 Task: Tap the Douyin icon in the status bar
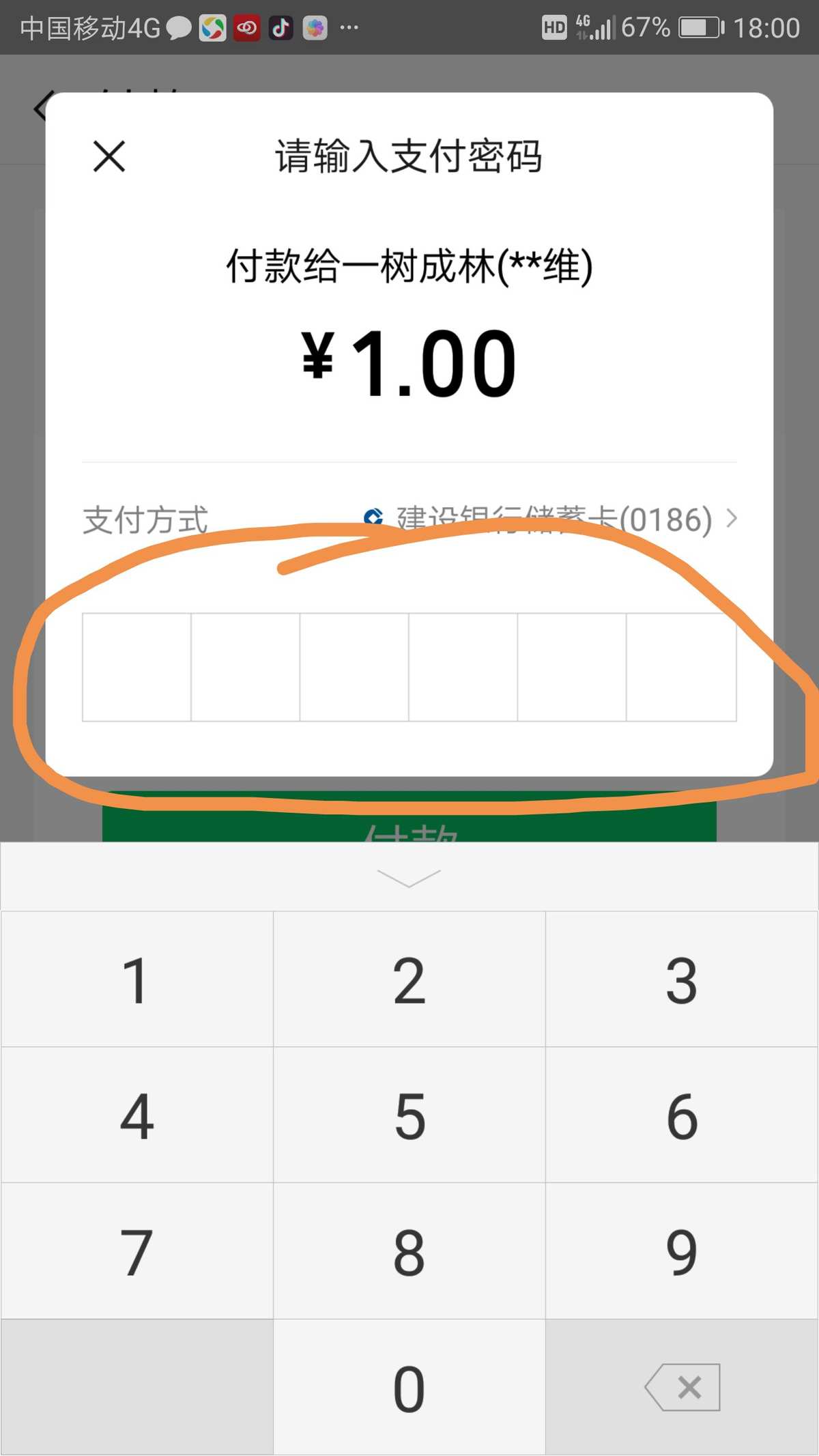click(x=280, y=27)
